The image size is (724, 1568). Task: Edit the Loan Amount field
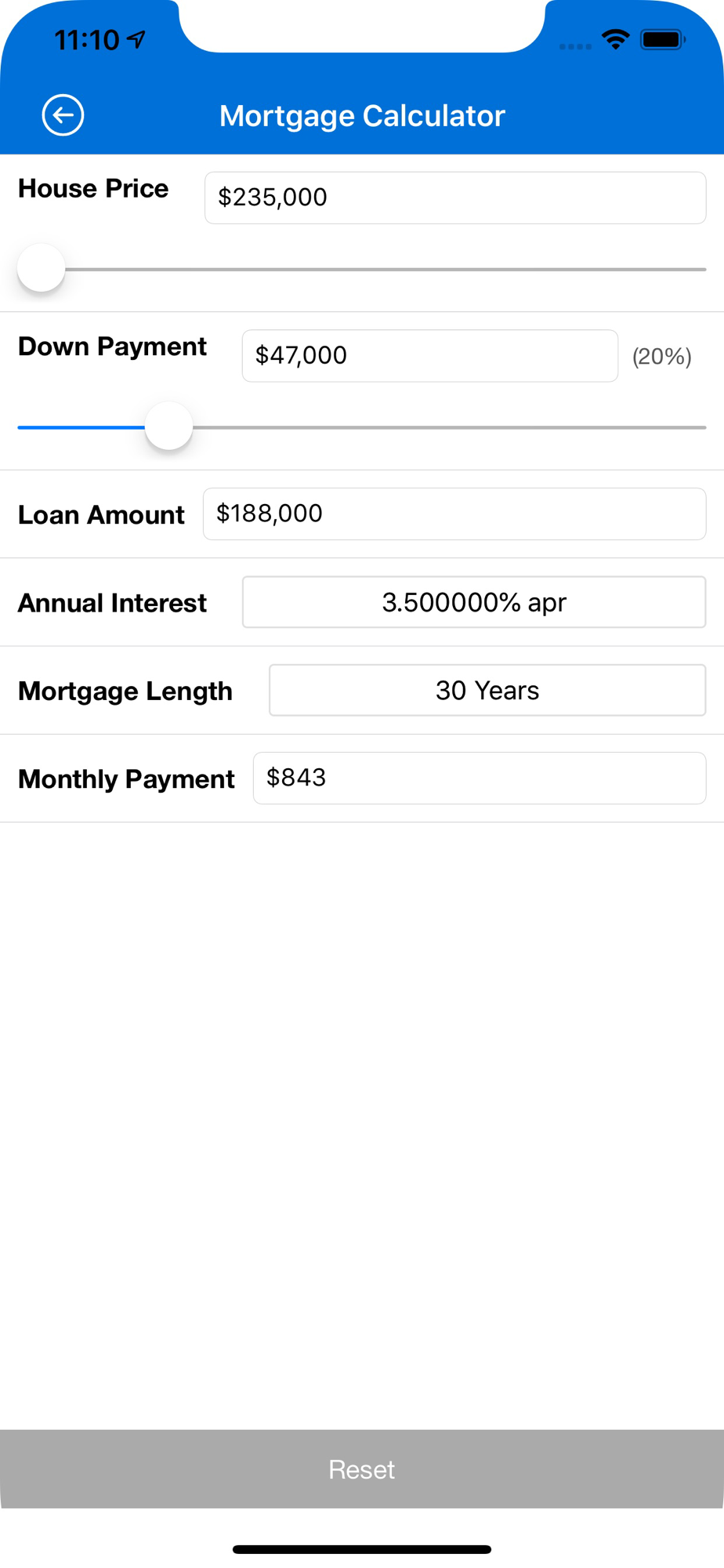[454, 514]
